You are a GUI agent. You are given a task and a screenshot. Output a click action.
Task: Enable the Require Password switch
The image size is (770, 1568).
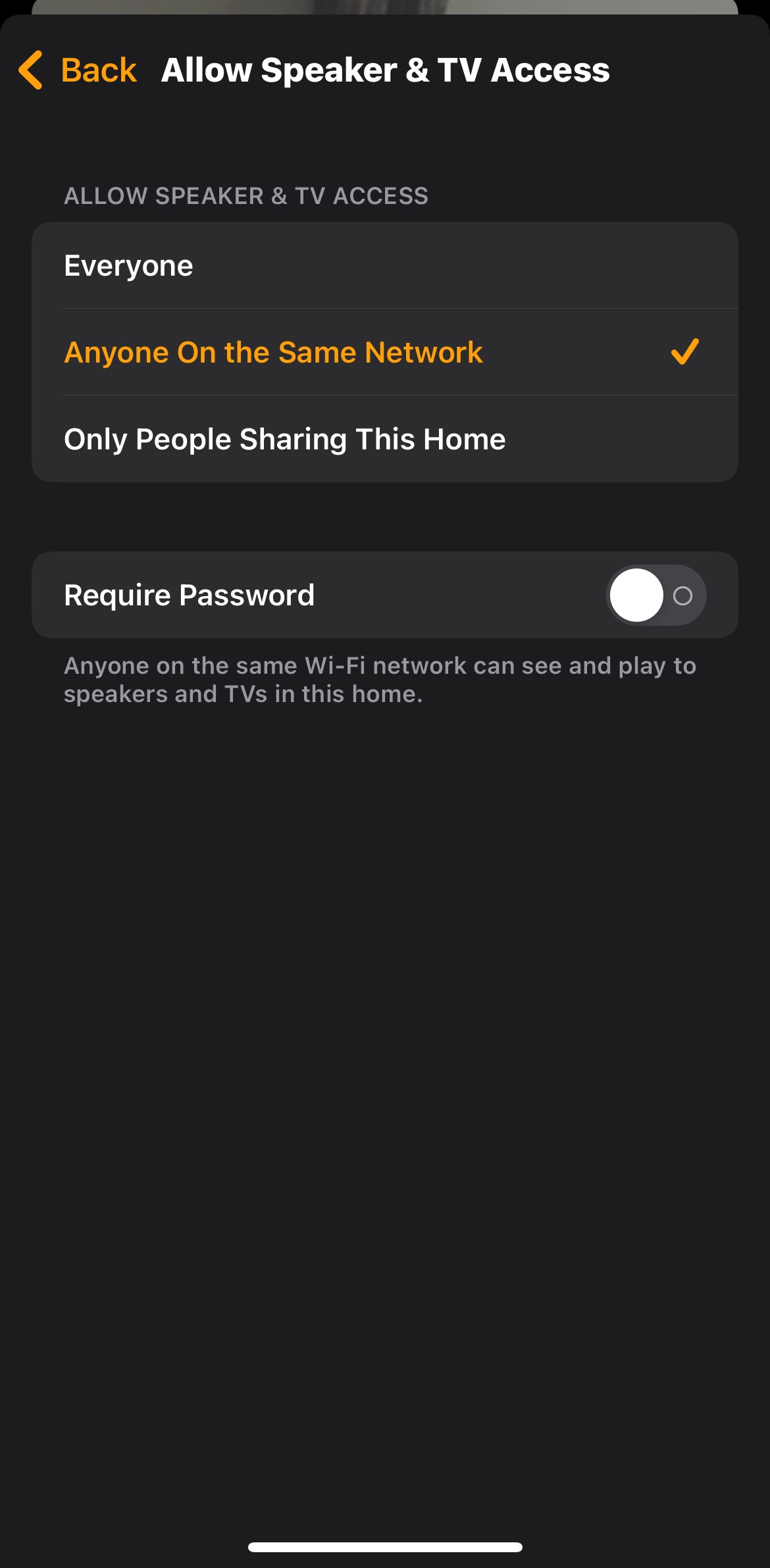tap(655, 595)
